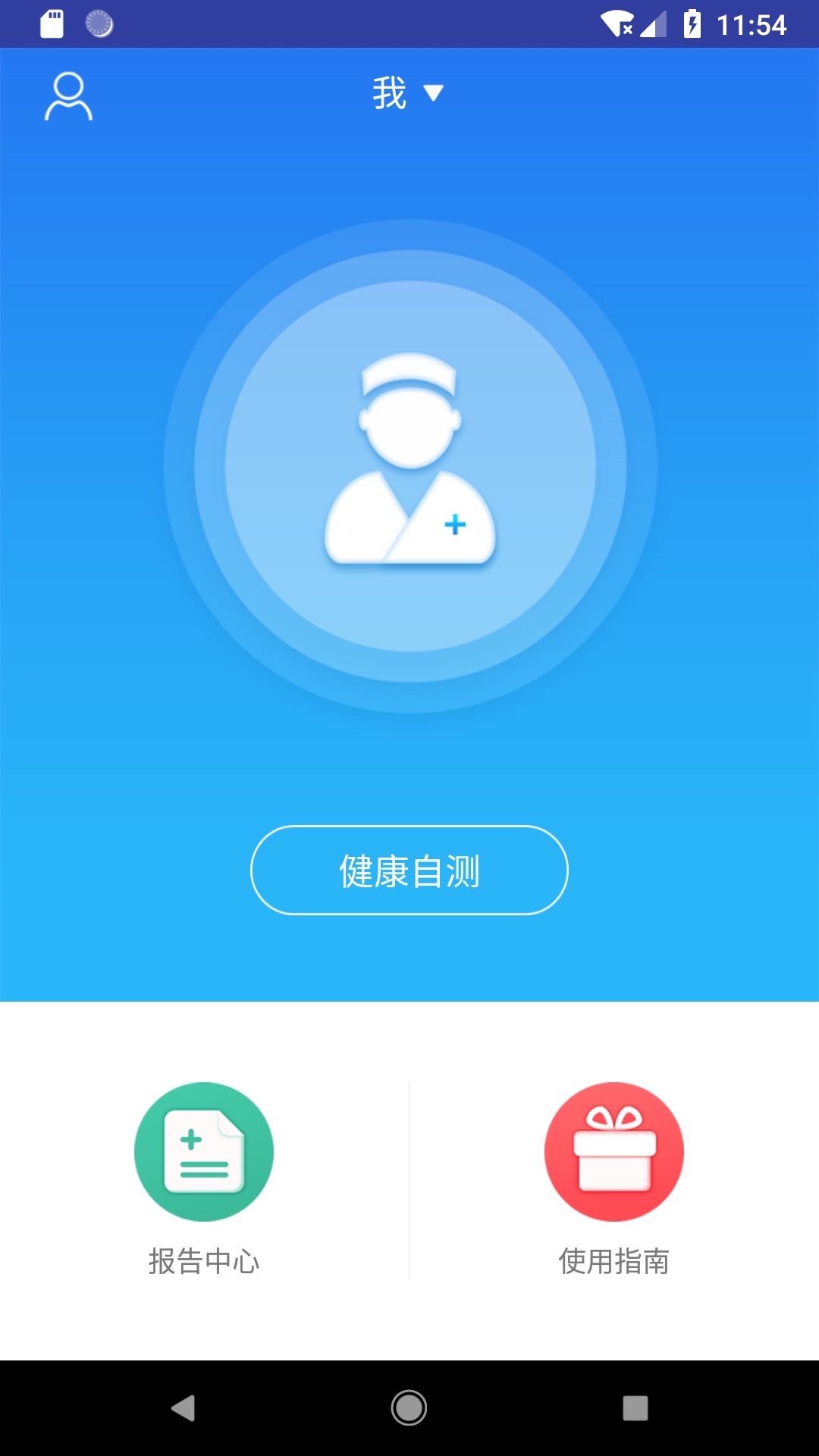The width and height of the screenshot is (819, 1456).
Task: Expand the 我 member dropdown
Action: [407, 93]
